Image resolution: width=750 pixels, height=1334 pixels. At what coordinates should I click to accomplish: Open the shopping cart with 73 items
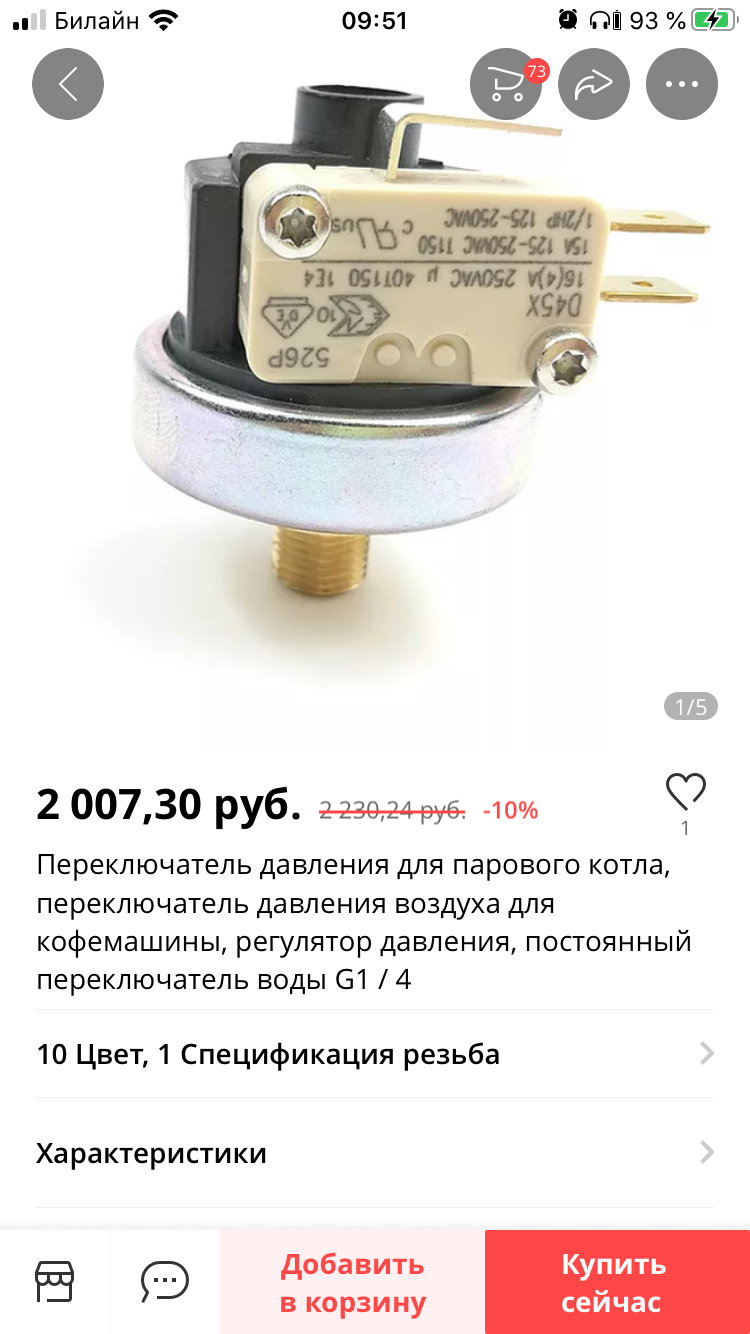coord(506,84)
